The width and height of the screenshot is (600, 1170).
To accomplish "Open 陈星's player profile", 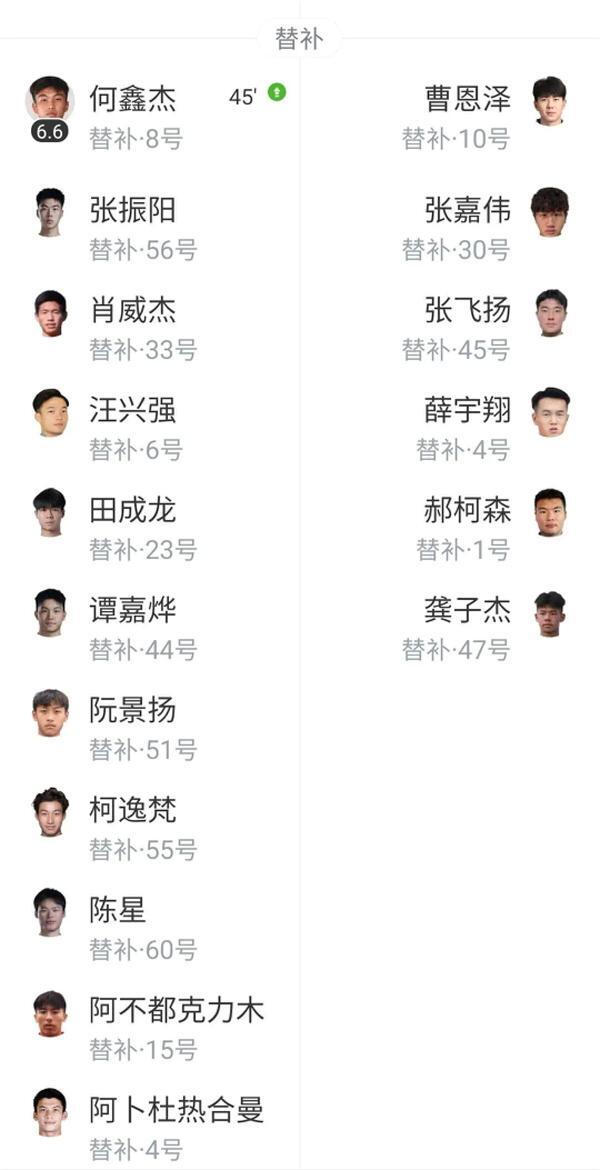I will click(x=117, y=911).
